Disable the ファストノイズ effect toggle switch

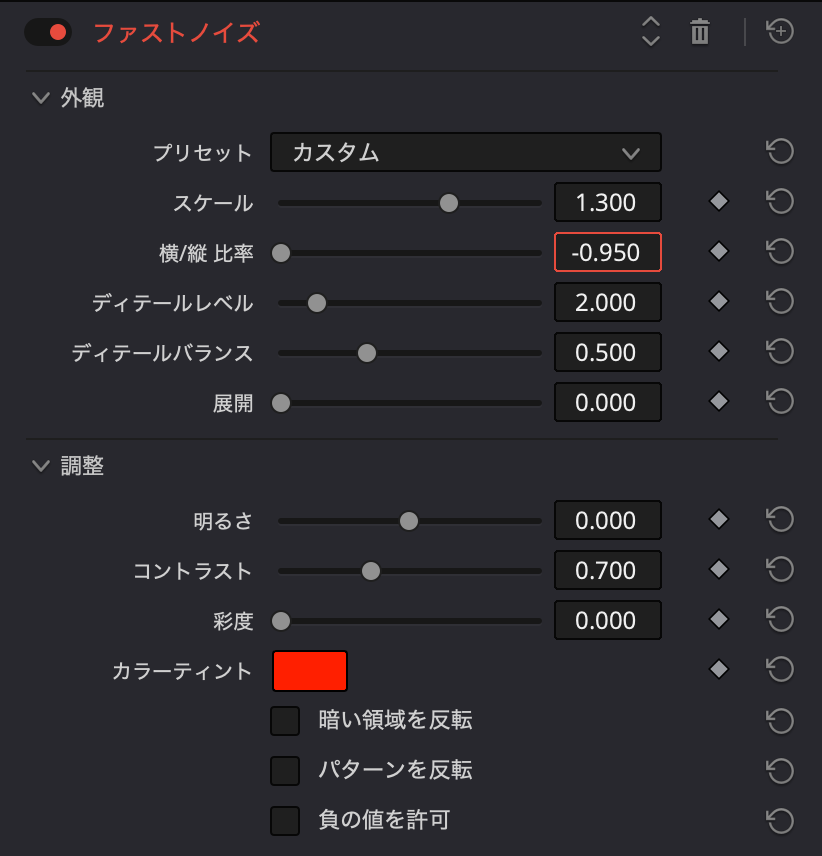[47, 31]
